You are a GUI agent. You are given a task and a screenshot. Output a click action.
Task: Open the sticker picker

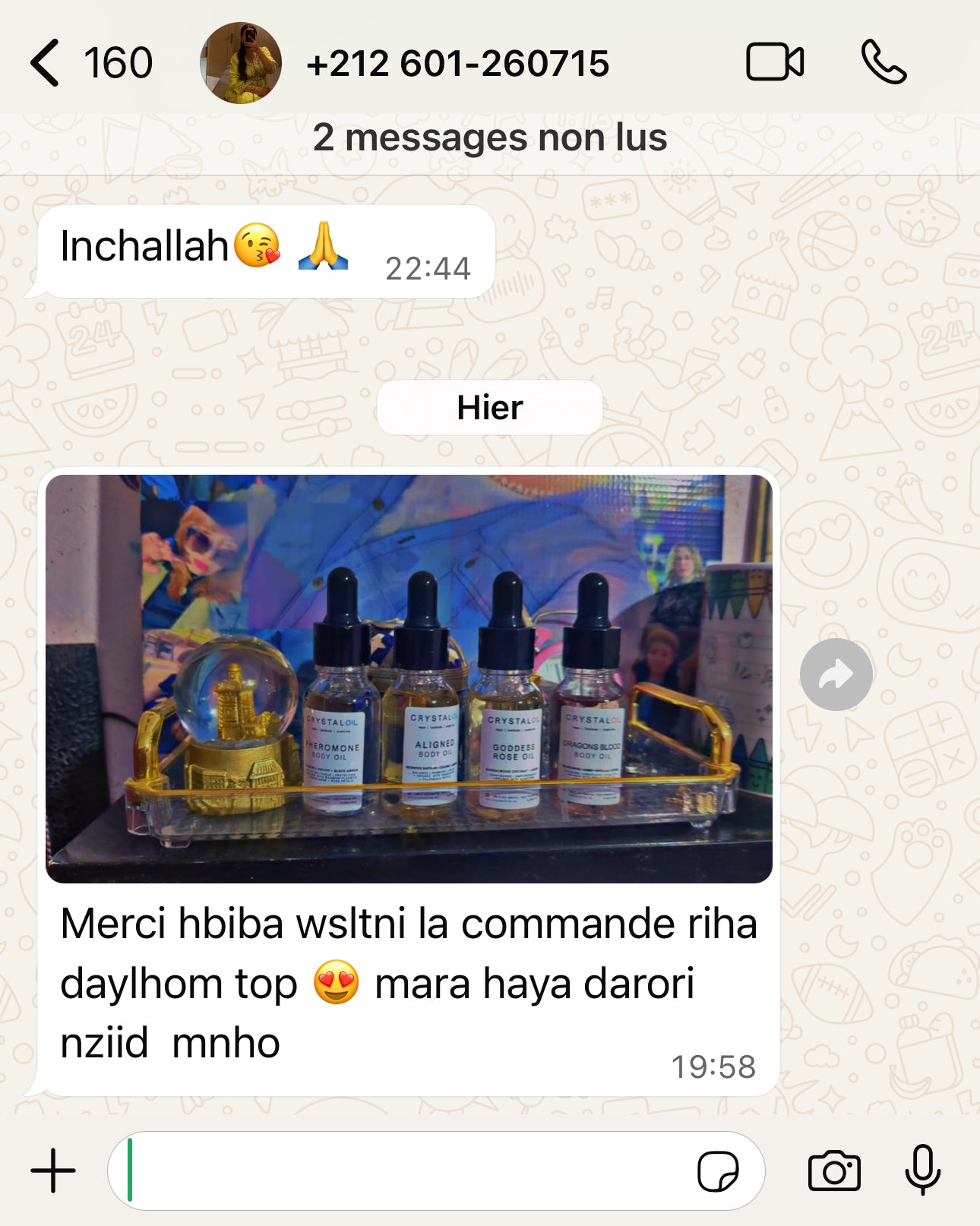(x=717, y=1171)
